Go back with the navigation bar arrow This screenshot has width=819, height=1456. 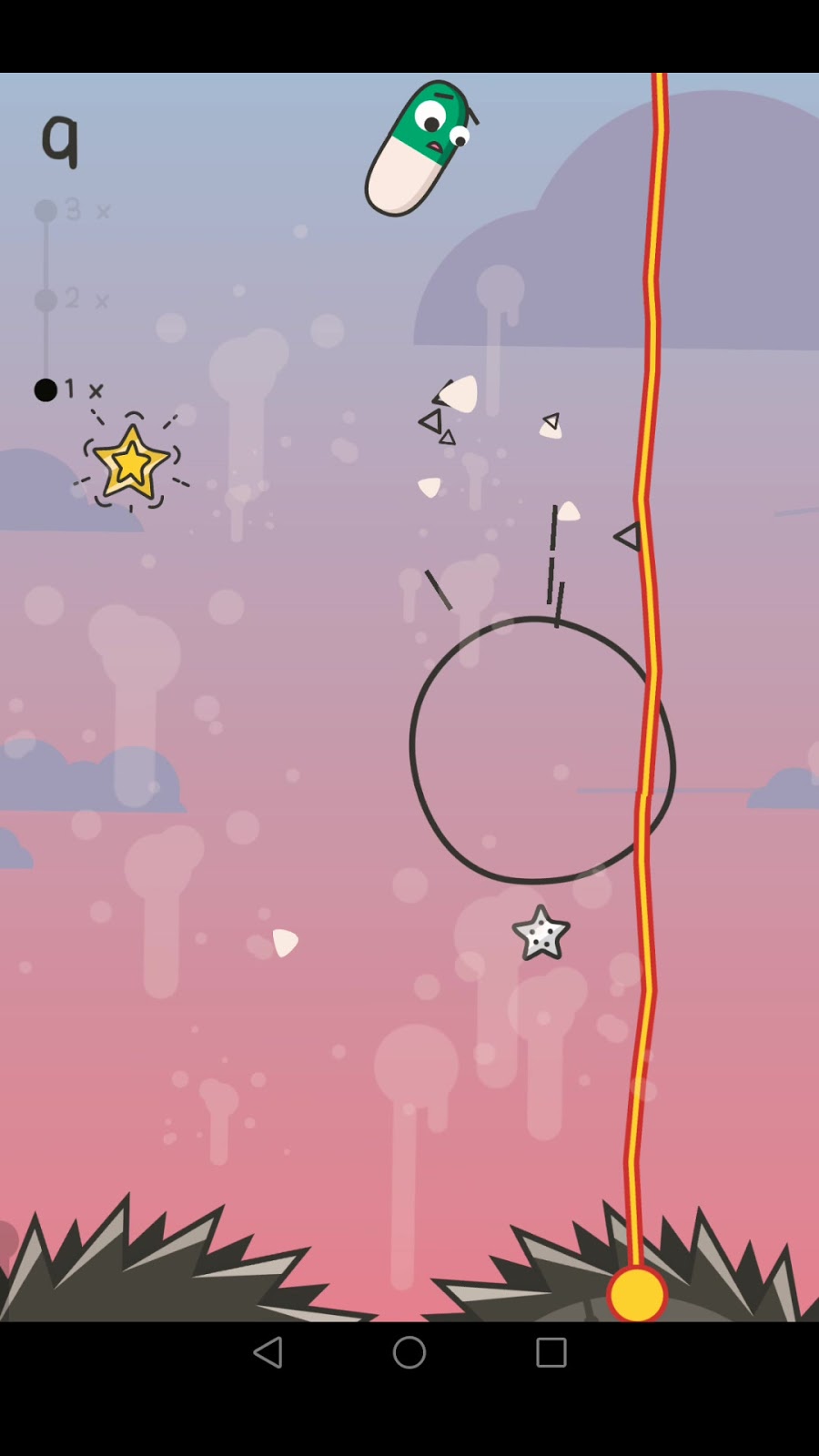pyautogui.click(x=268, y=1352)
